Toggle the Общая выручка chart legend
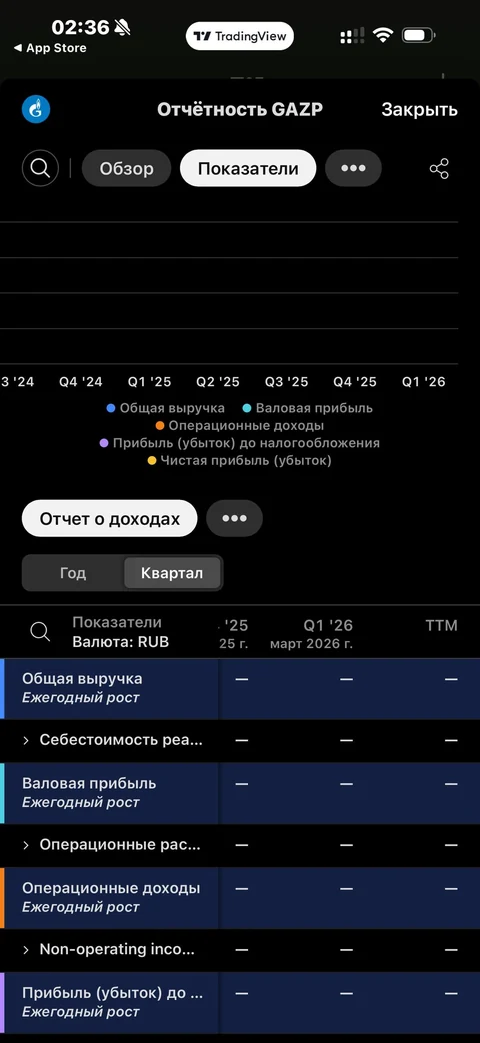The image size is (480, 1043). [165, 408]
